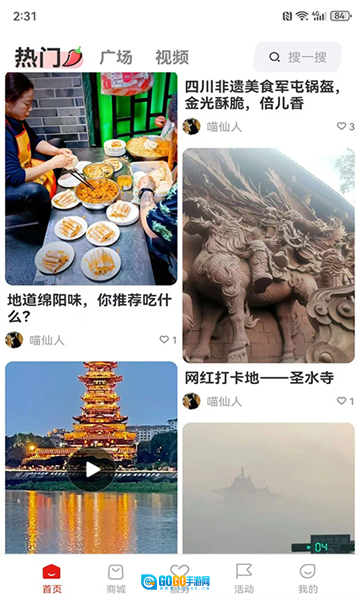The width and height of the screenshot is (360, 600).
Task: Open the 活动 tab
Action: point(244,578)
